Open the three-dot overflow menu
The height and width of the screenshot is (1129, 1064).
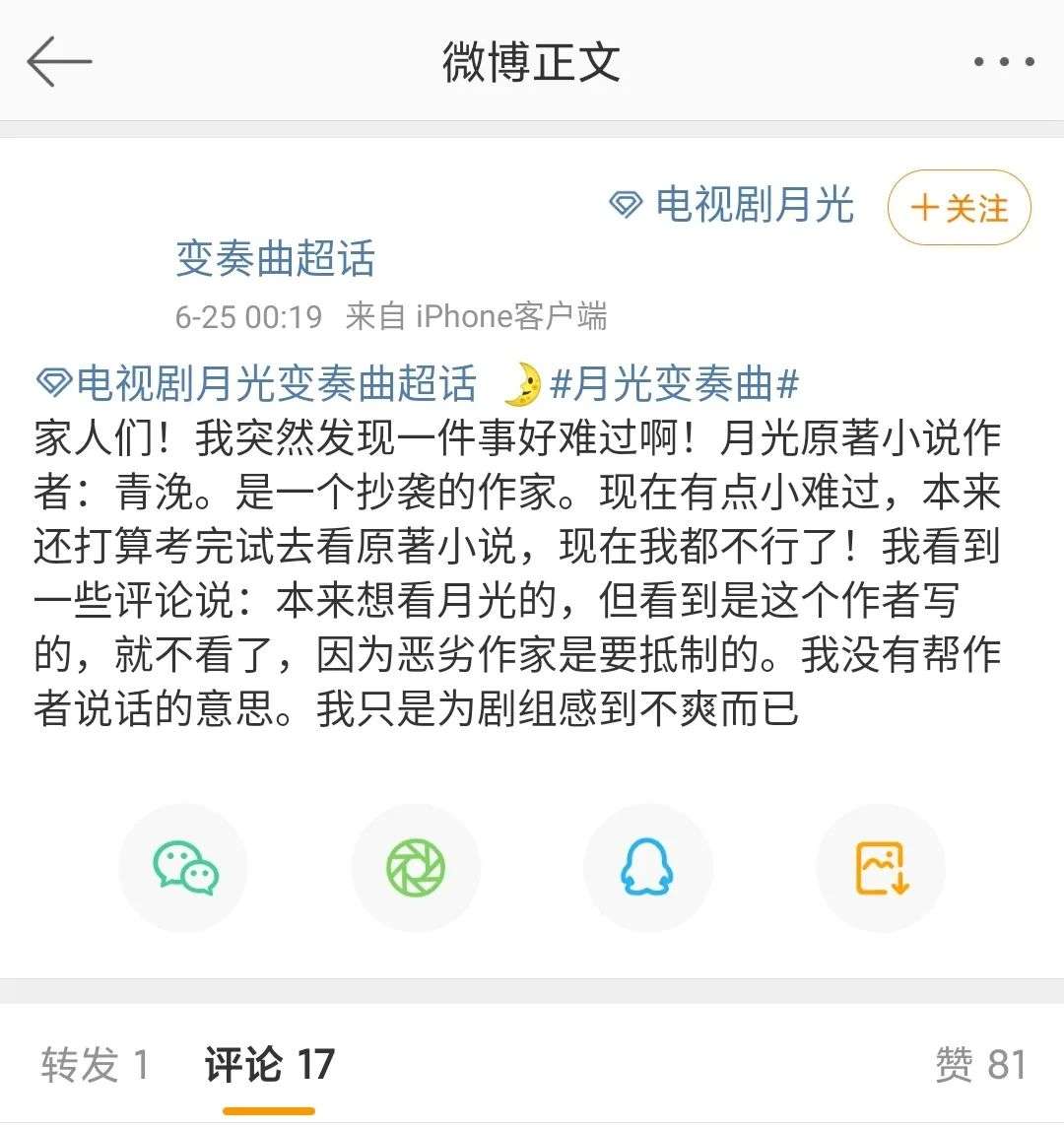pos(1003,62)
